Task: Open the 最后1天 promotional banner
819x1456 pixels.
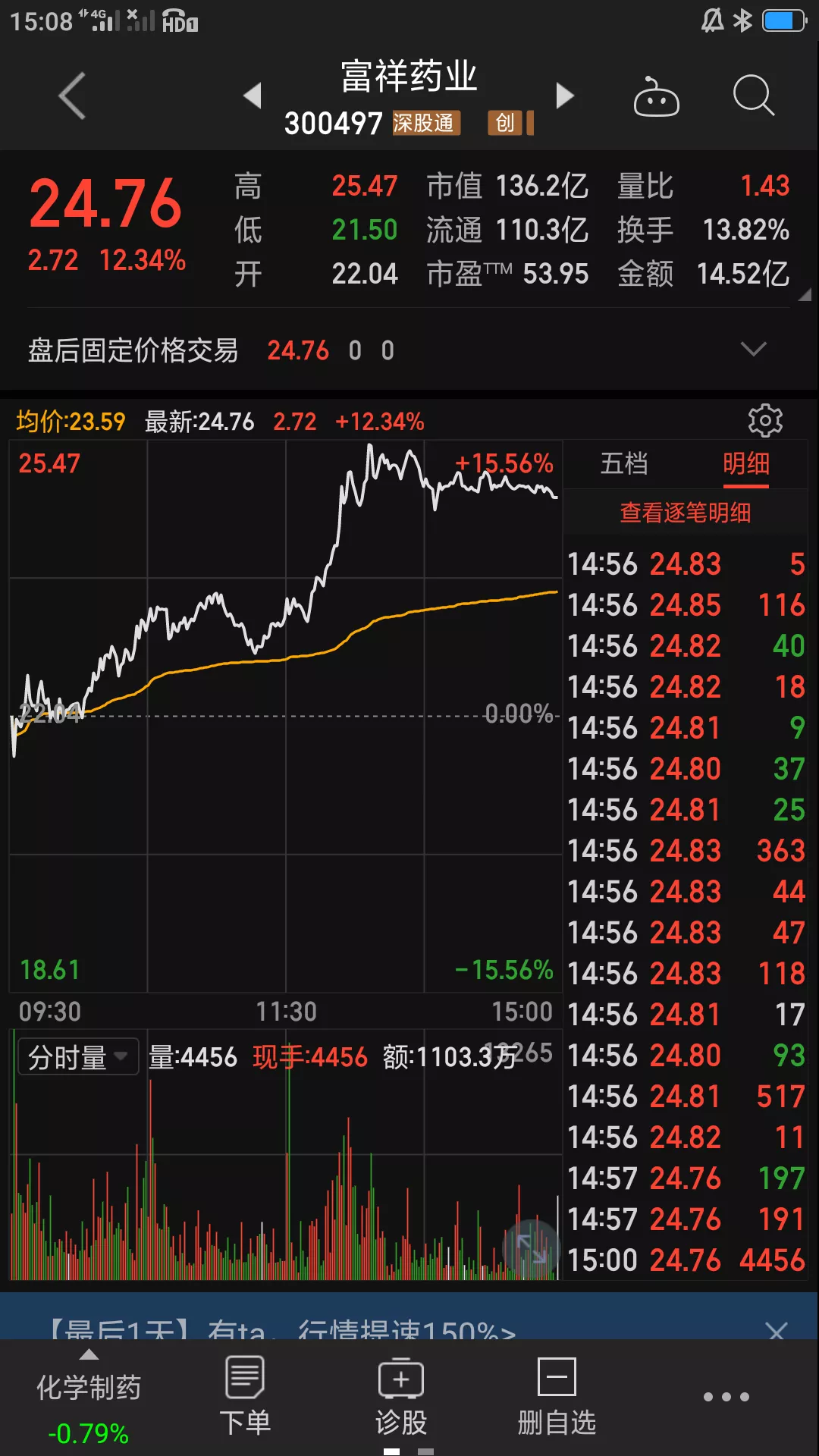Action: tap(282, 1329)
